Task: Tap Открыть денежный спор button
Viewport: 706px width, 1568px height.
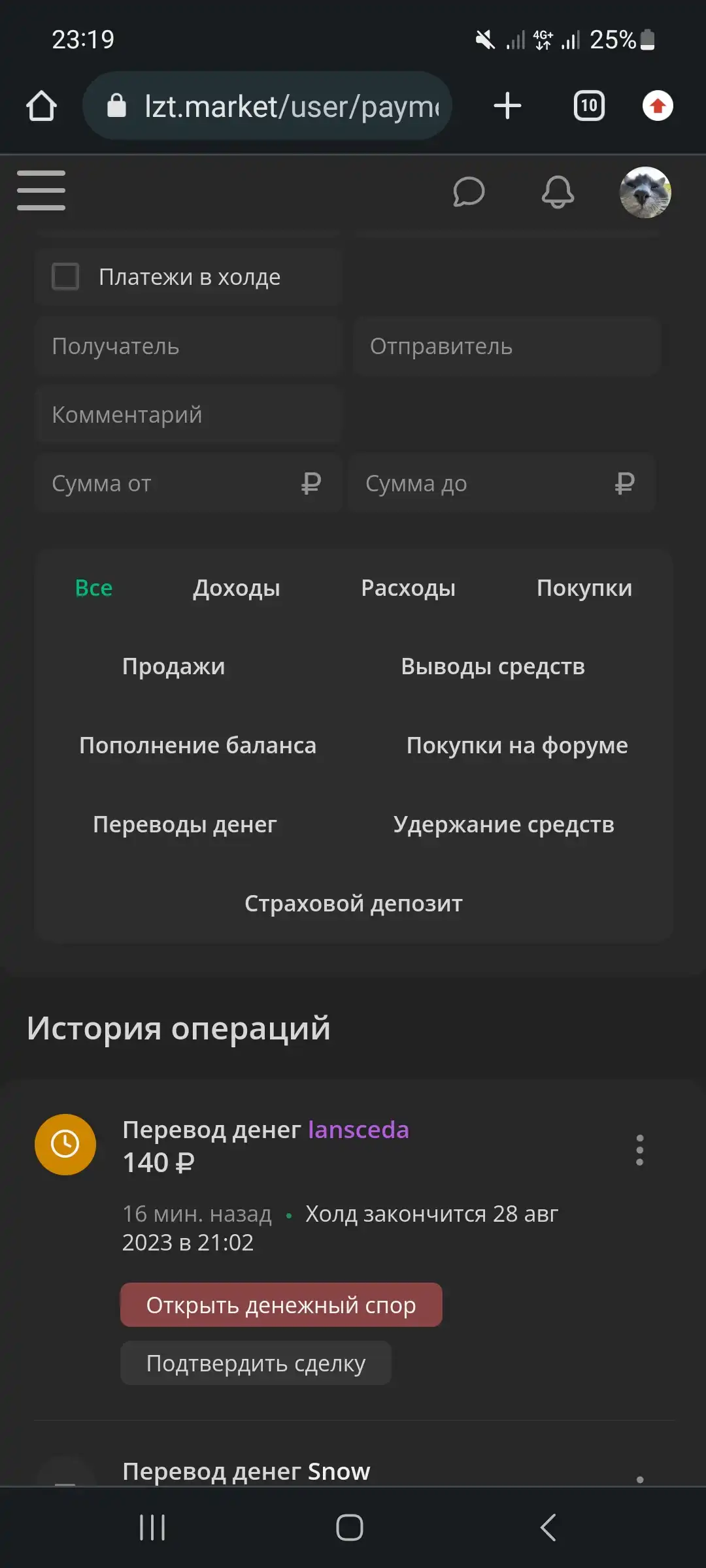Action: click(281, 1305)
